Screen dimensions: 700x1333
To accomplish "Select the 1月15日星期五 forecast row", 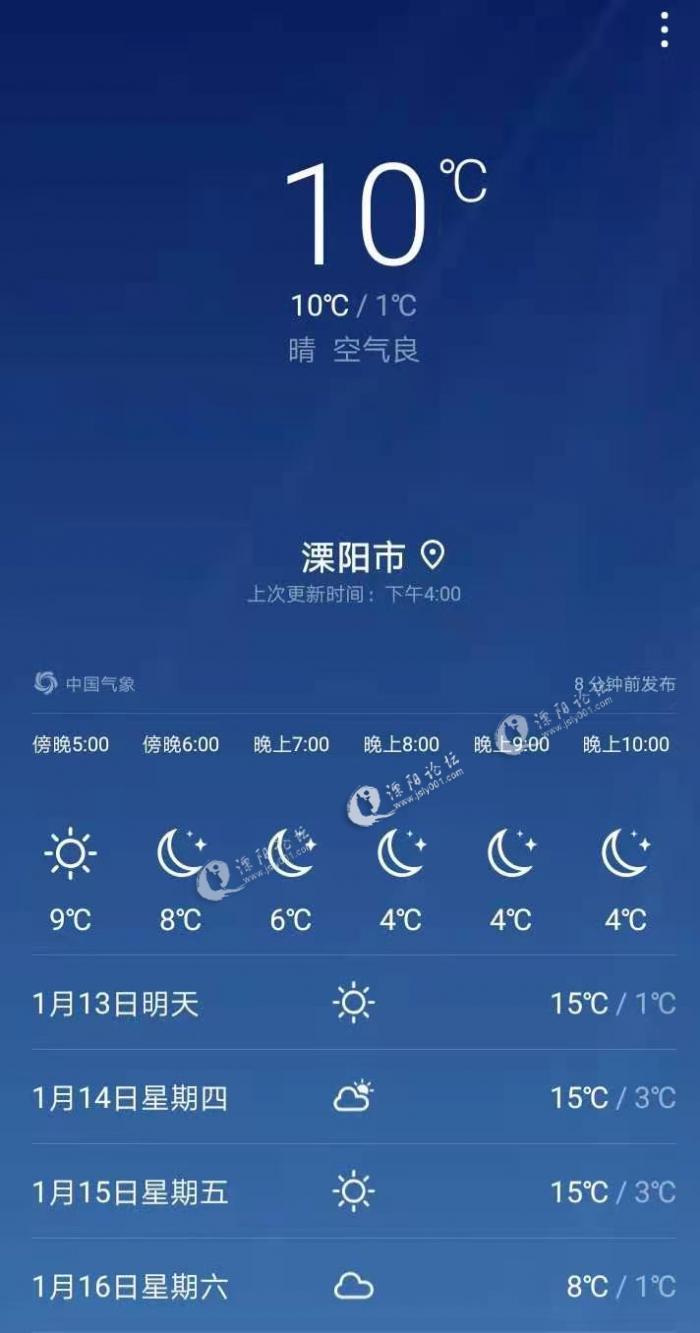I will coord(350,1191).
